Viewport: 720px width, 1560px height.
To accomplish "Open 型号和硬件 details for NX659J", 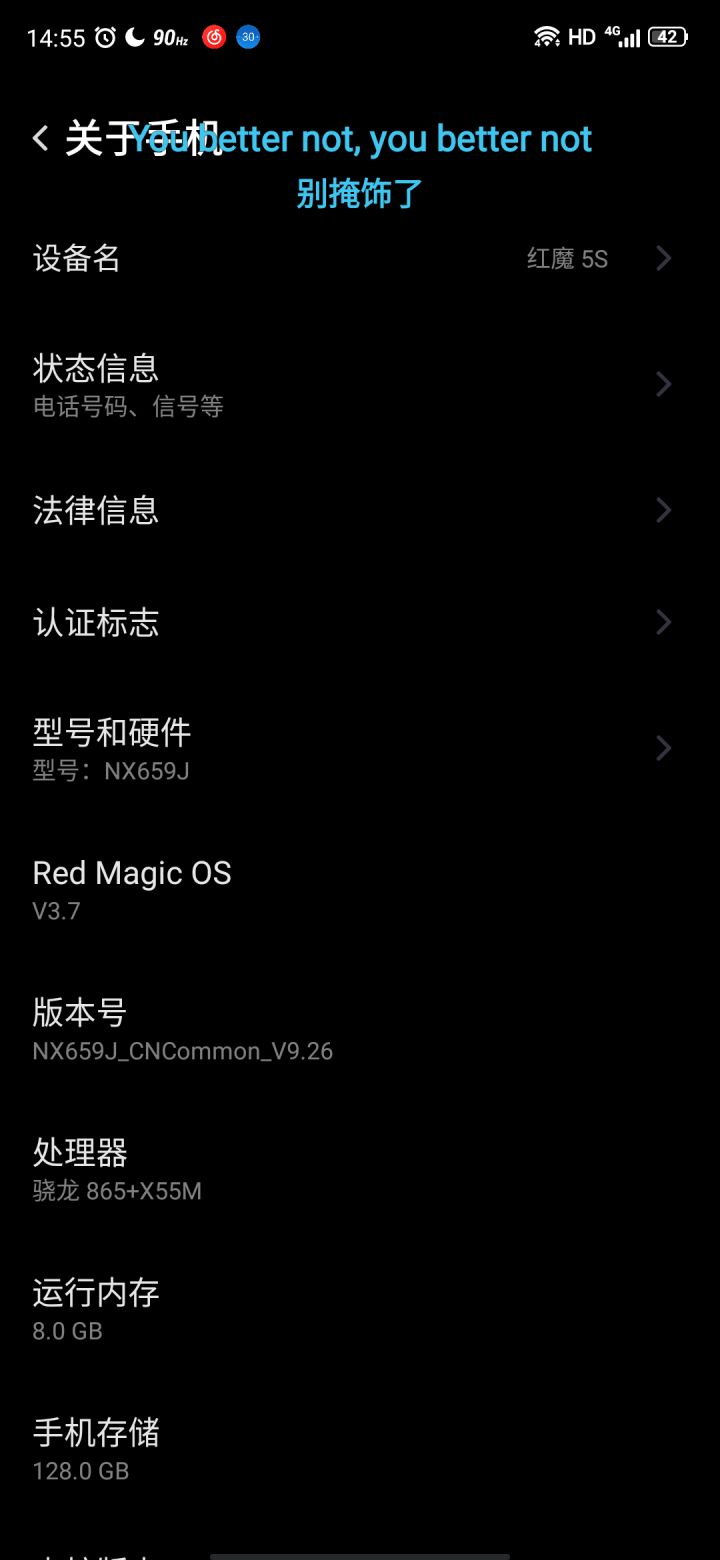I will (360, 749).
